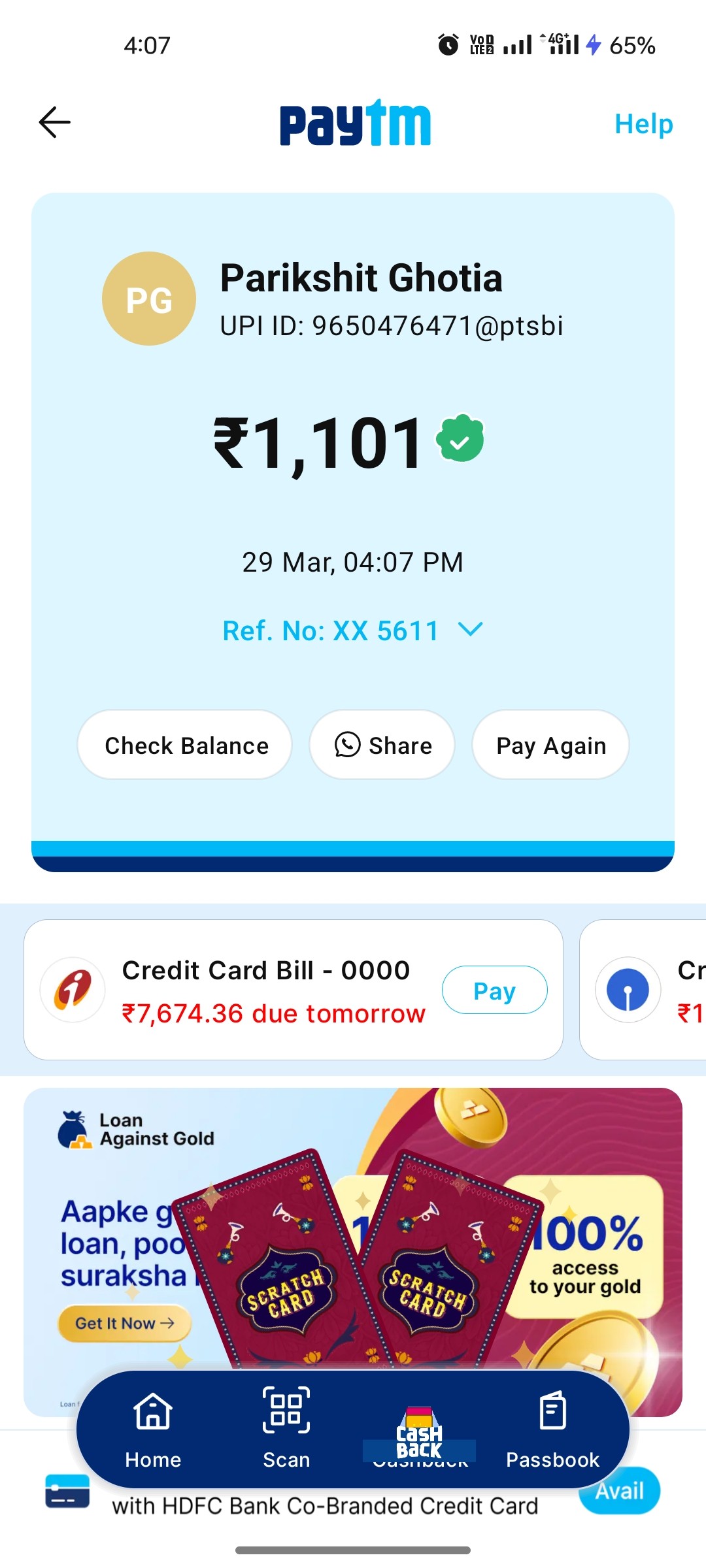
Task: Open the Loan Against Gold banner
Action: tap(353, 1252)
